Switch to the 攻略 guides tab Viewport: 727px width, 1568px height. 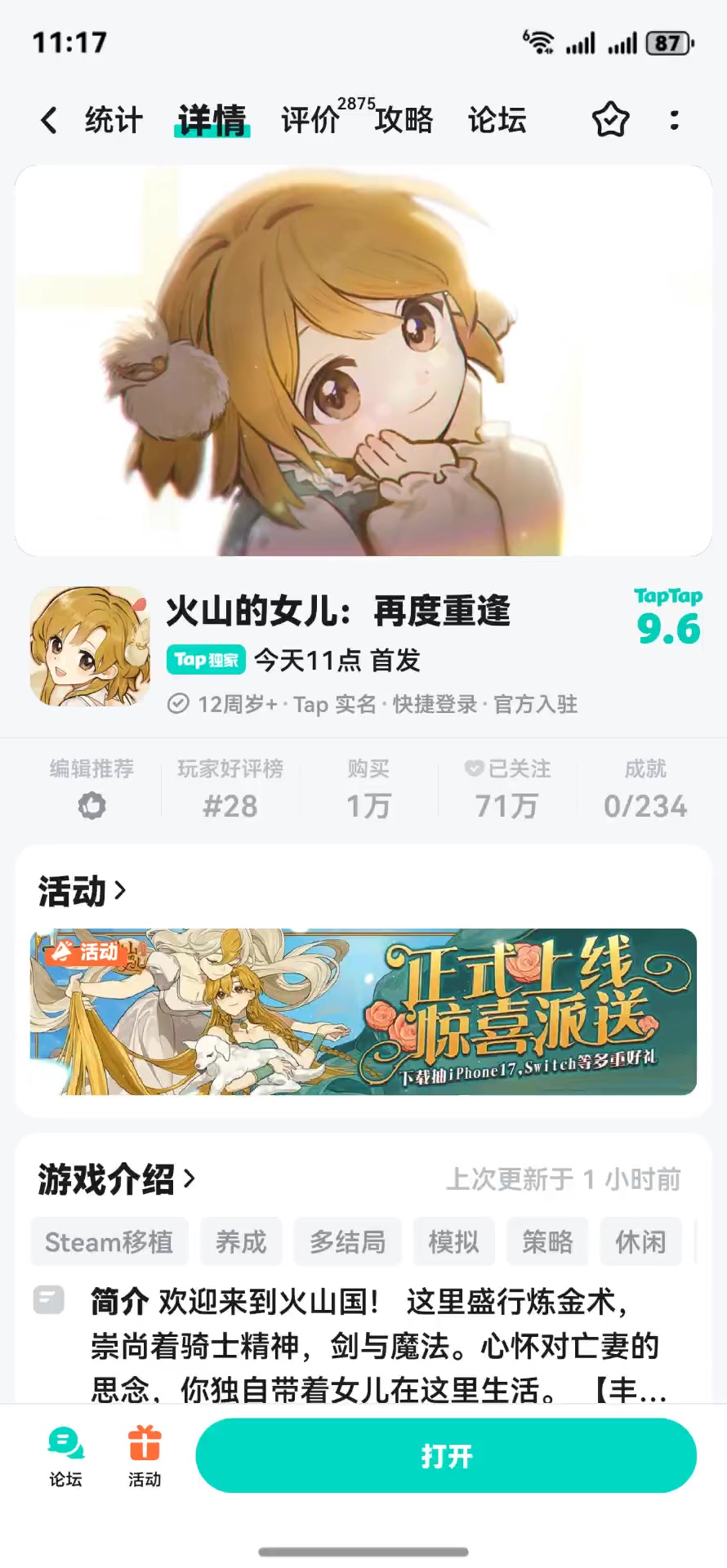click(x=404, y=120)
